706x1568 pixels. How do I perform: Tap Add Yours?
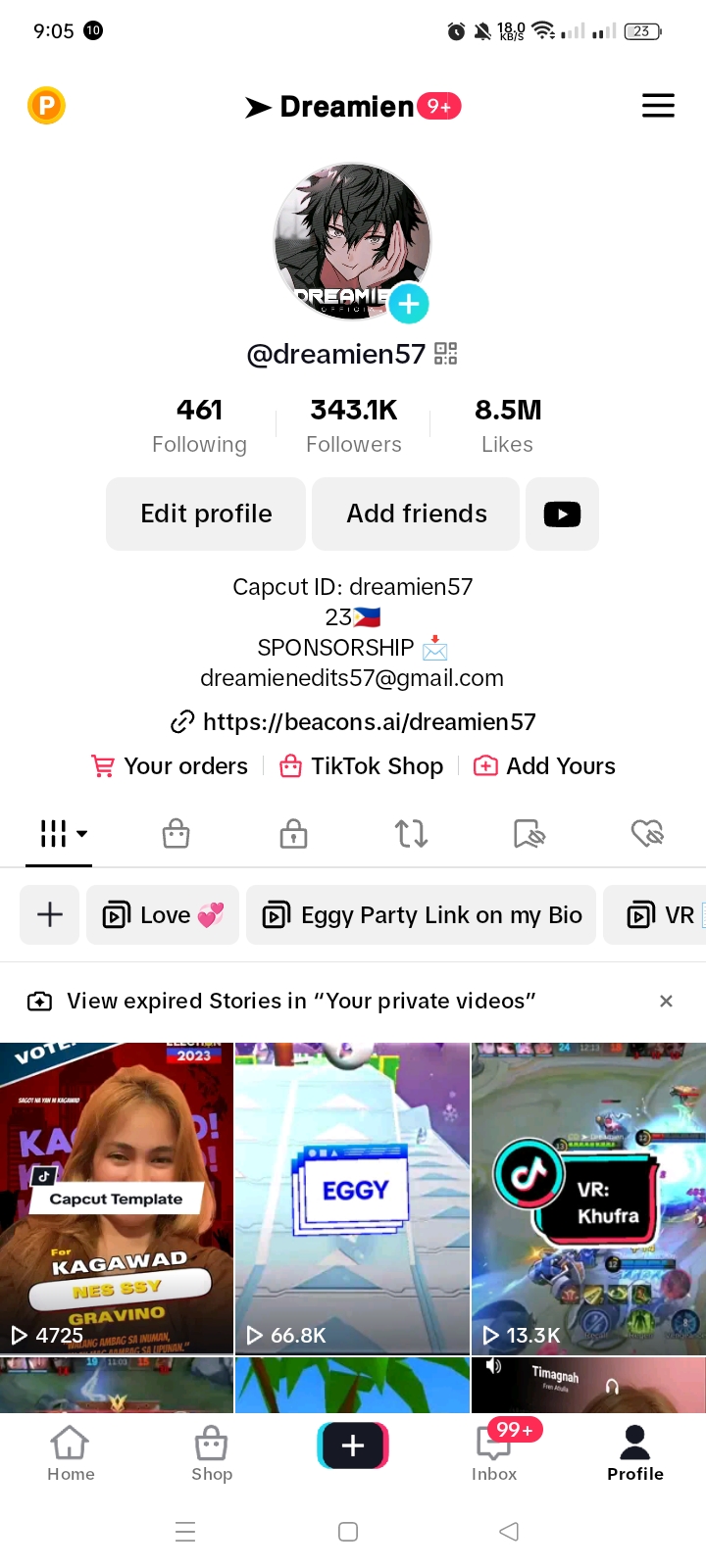(x=545, y=766)
